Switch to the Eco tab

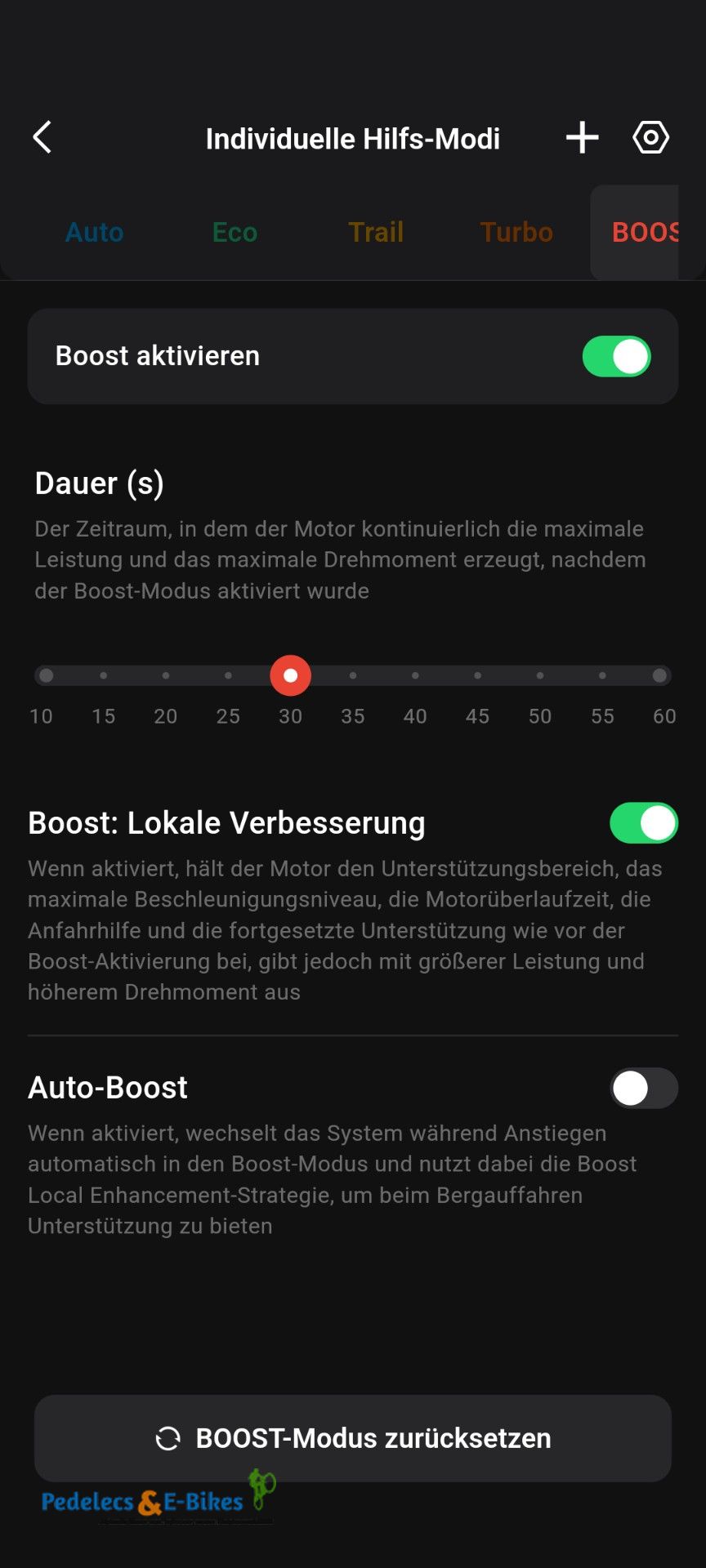(235, 232)
